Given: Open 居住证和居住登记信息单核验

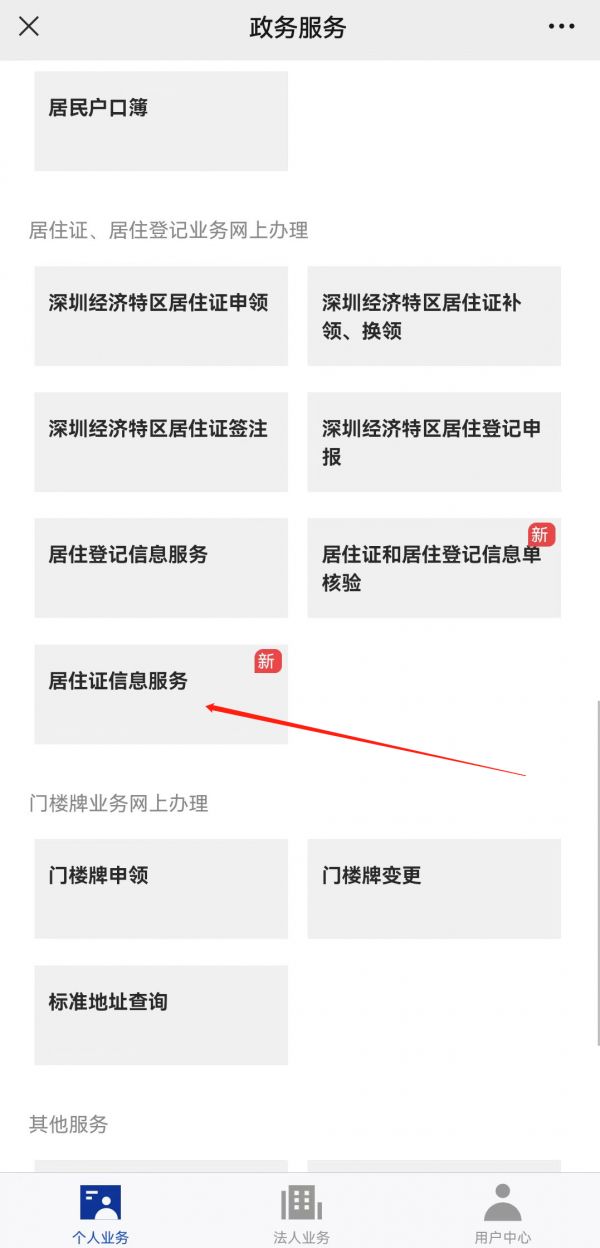Looking at the screenshot, I should point(433,567).
